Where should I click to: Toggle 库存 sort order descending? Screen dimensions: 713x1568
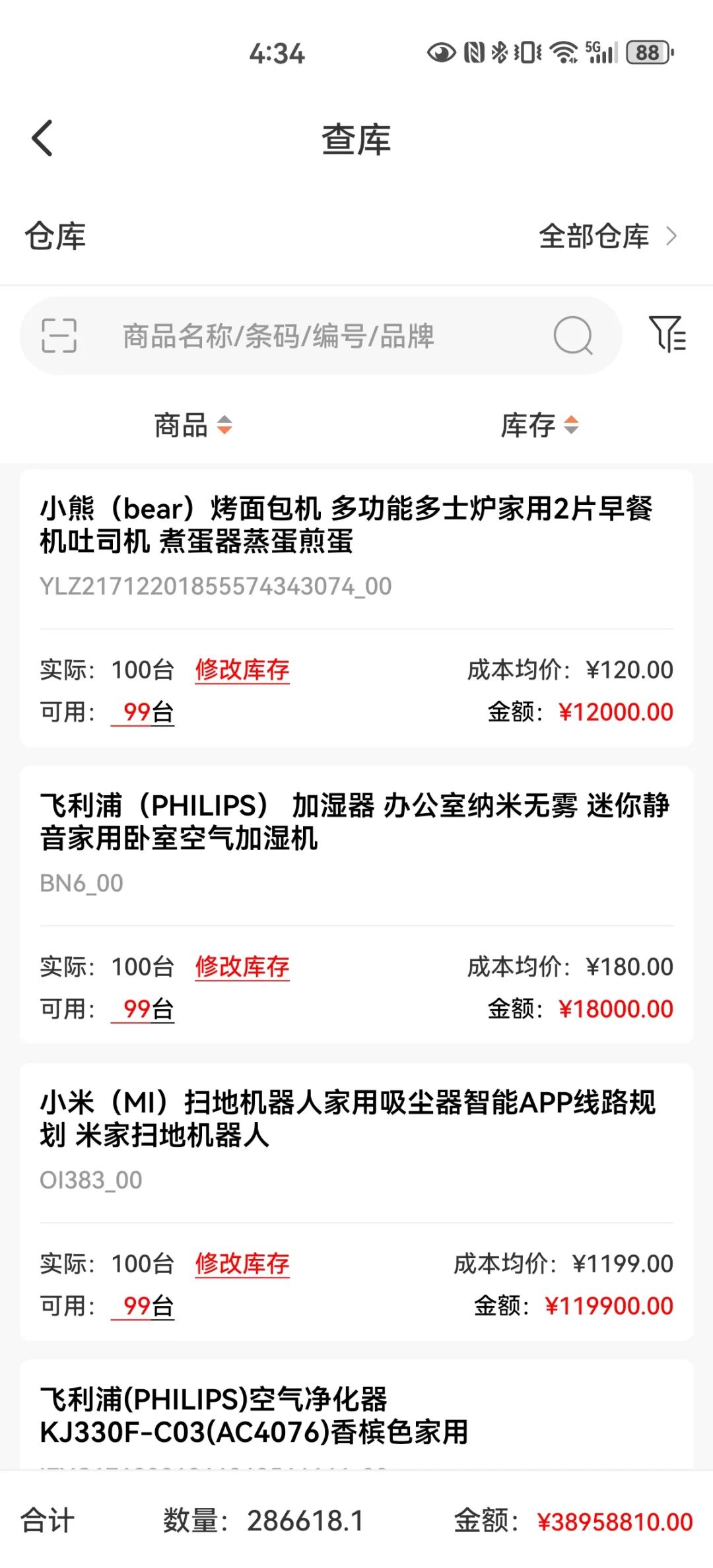pyautogui.click(x=572, y=431)
